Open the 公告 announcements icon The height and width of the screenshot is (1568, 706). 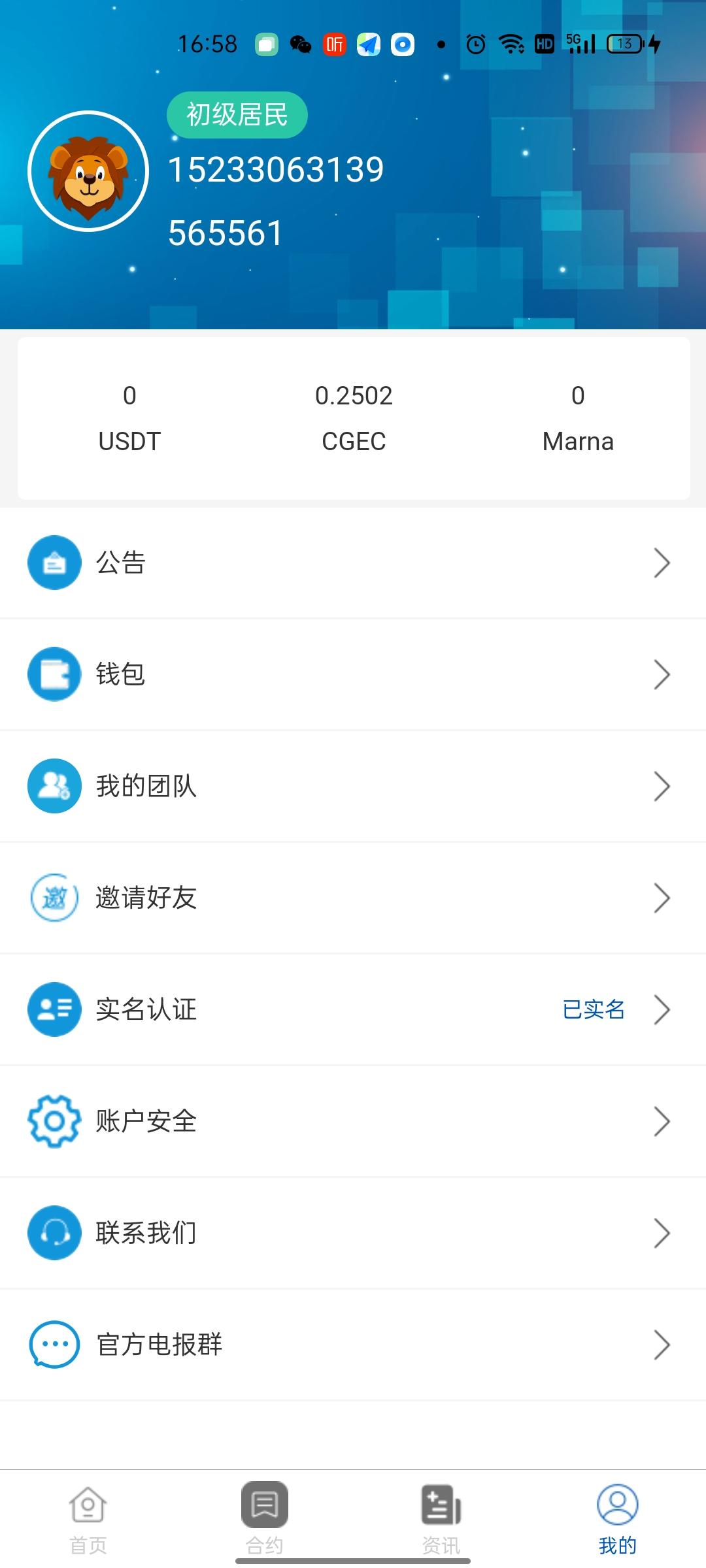pyautogui.click(x=54, y=562)
